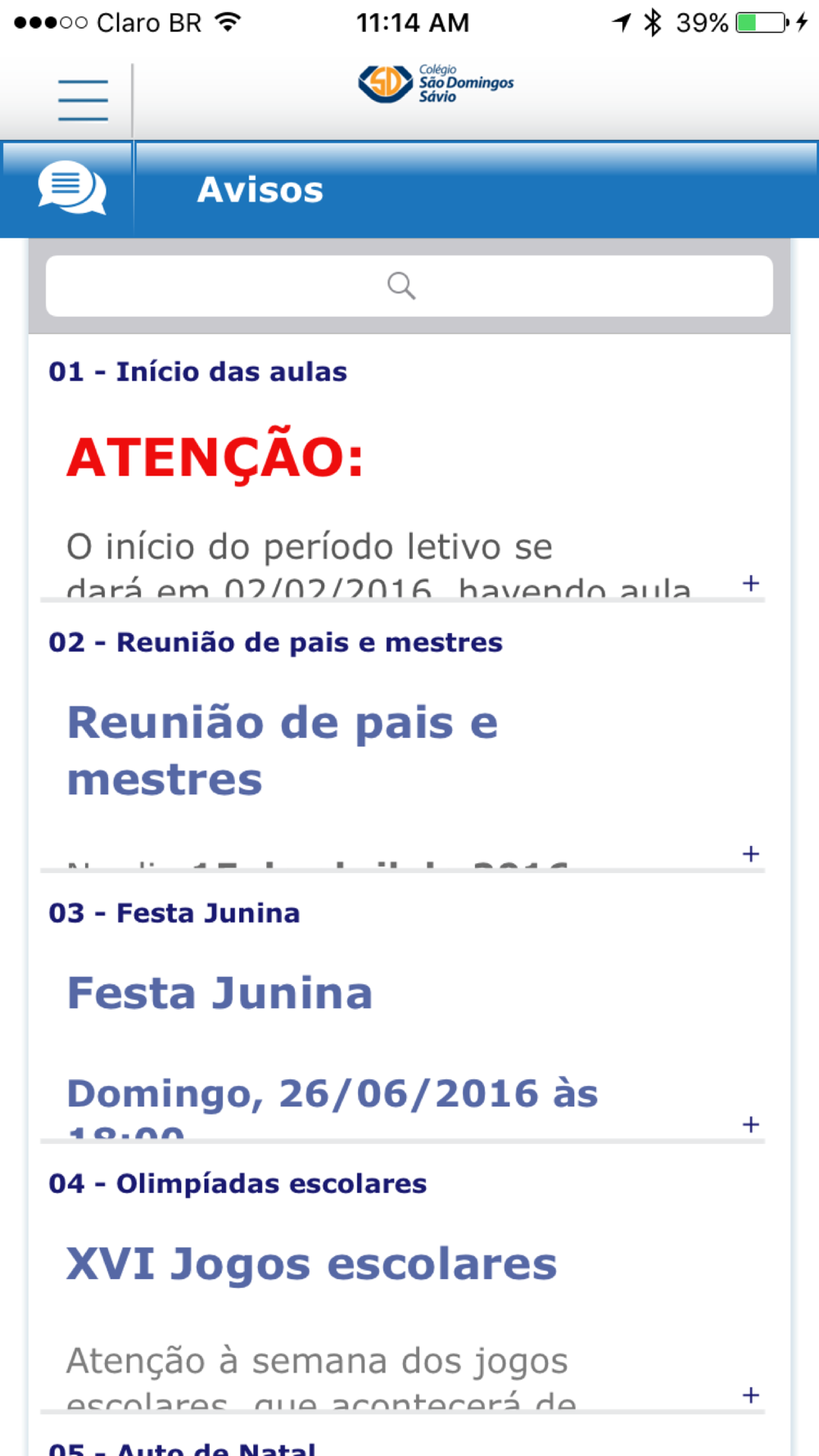Expand the Festa Junina notice
Screen dimensions: 819x1456
pyautogui.click(x=750, y=1124)
